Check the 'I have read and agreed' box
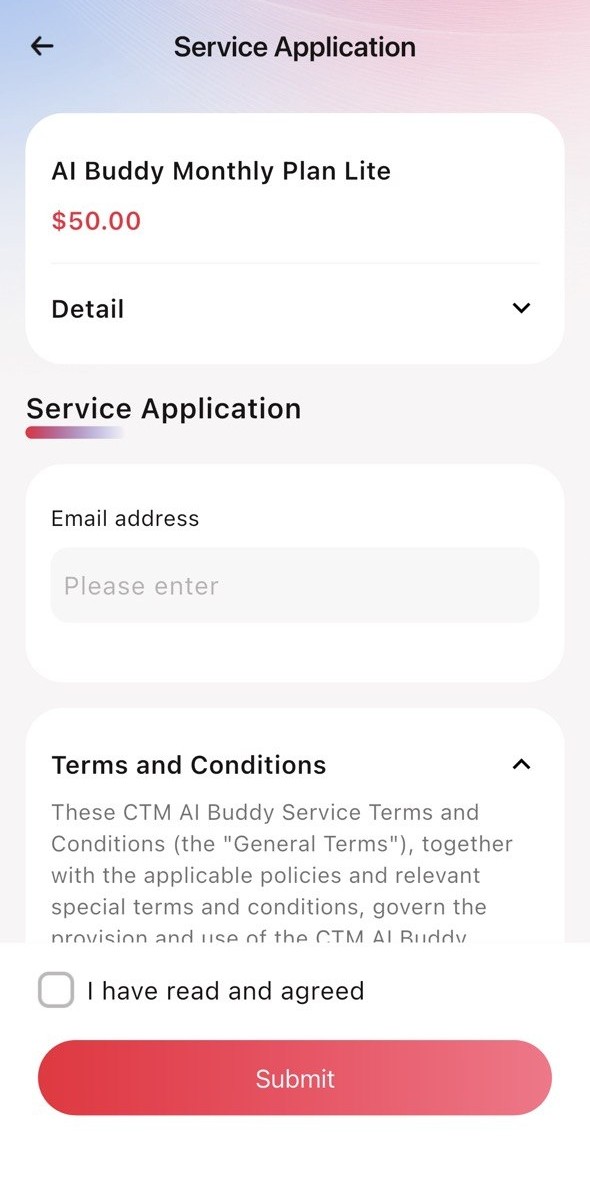The height and width of the screenshot is (1195, 590). click(x=56, y=990)
